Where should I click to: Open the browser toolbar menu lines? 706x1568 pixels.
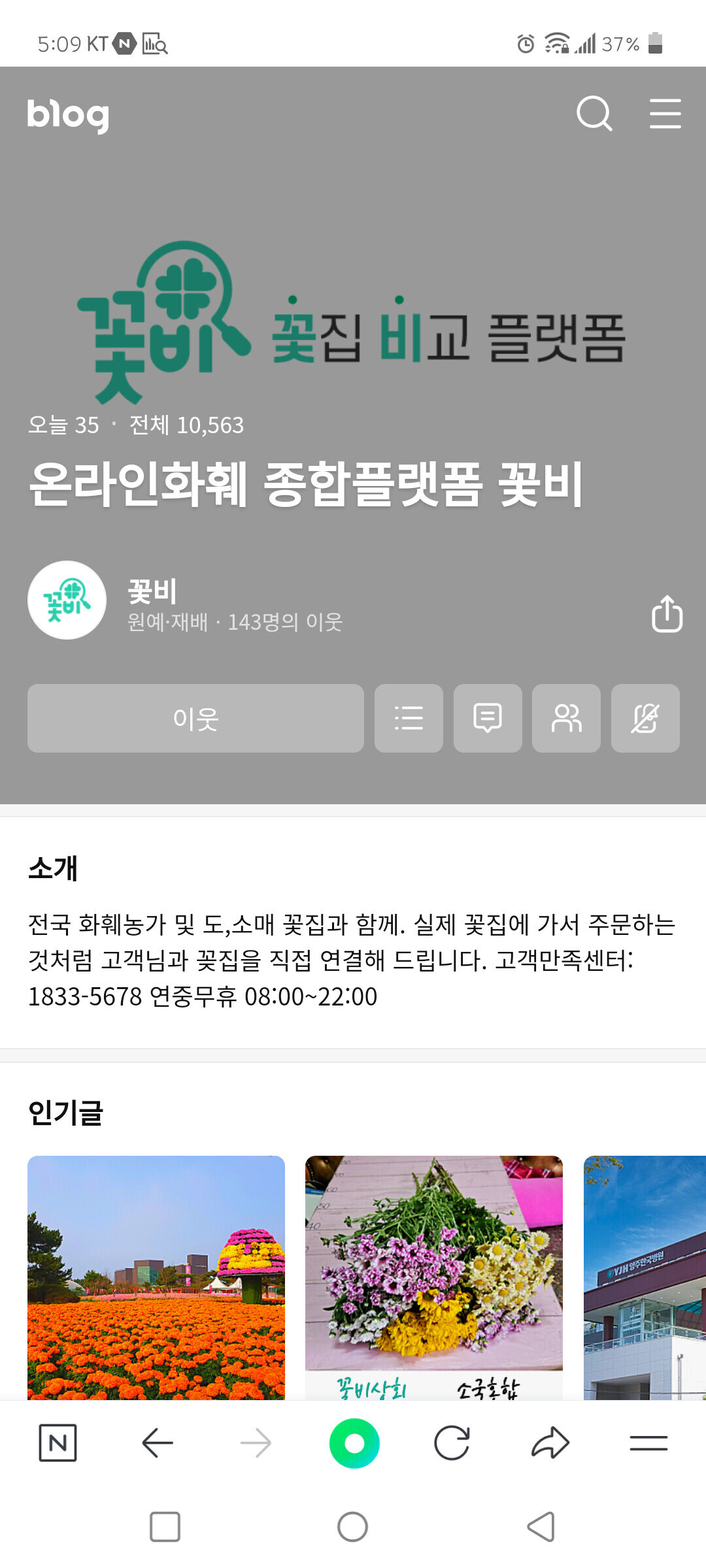648,1443
